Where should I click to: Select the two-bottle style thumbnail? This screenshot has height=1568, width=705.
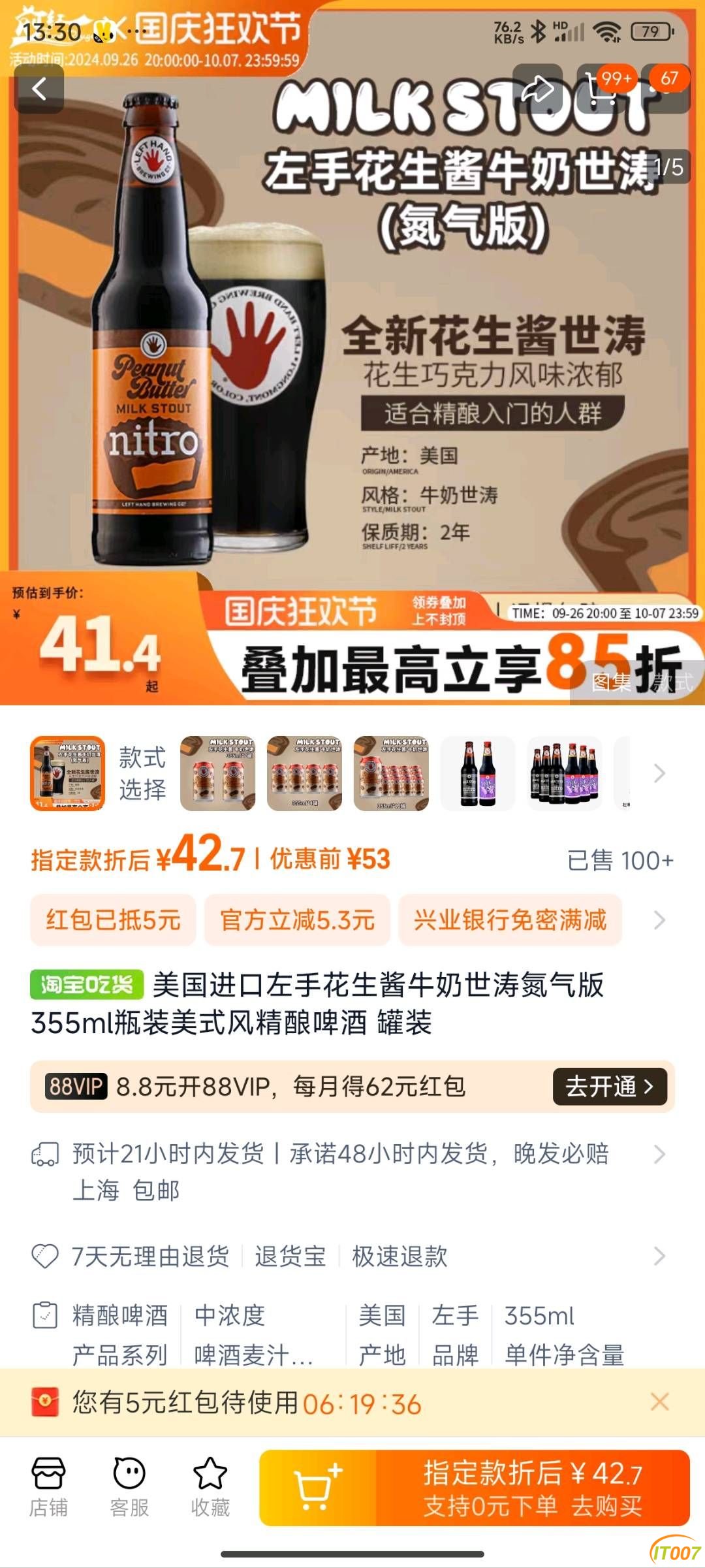click(x=478, y=773)
